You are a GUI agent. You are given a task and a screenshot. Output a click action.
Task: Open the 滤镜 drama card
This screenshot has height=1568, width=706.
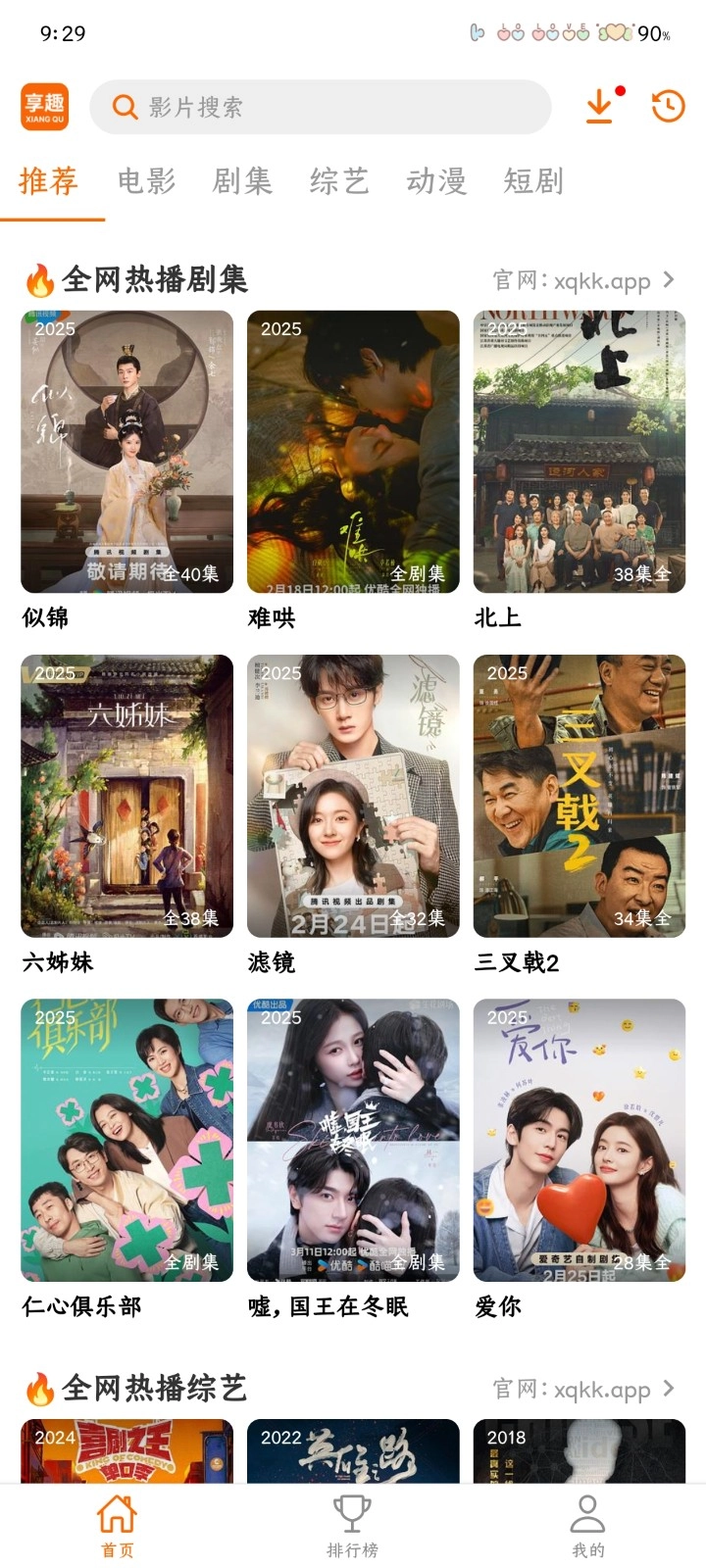(353, 796)
